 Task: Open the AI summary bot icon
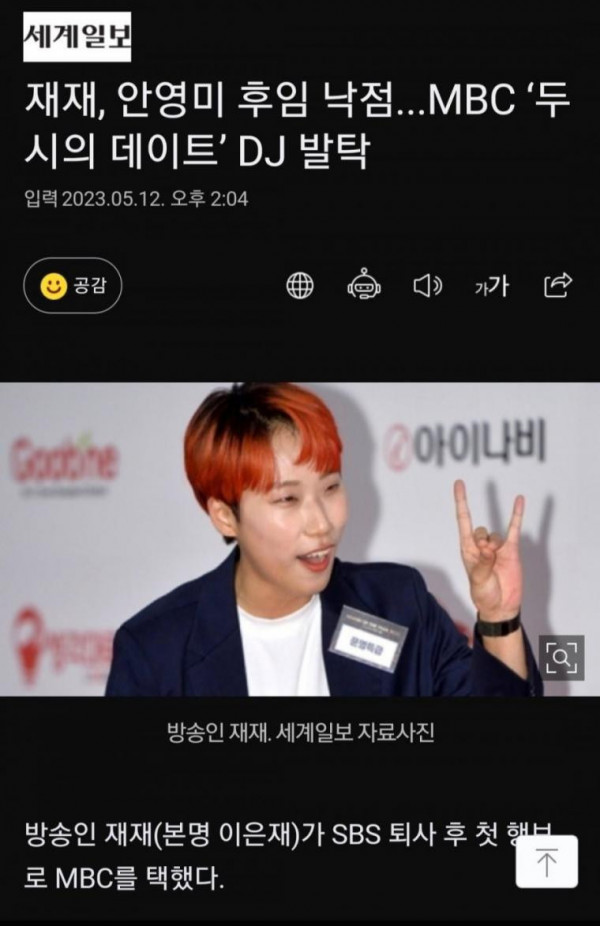click(x=364, y=285)
